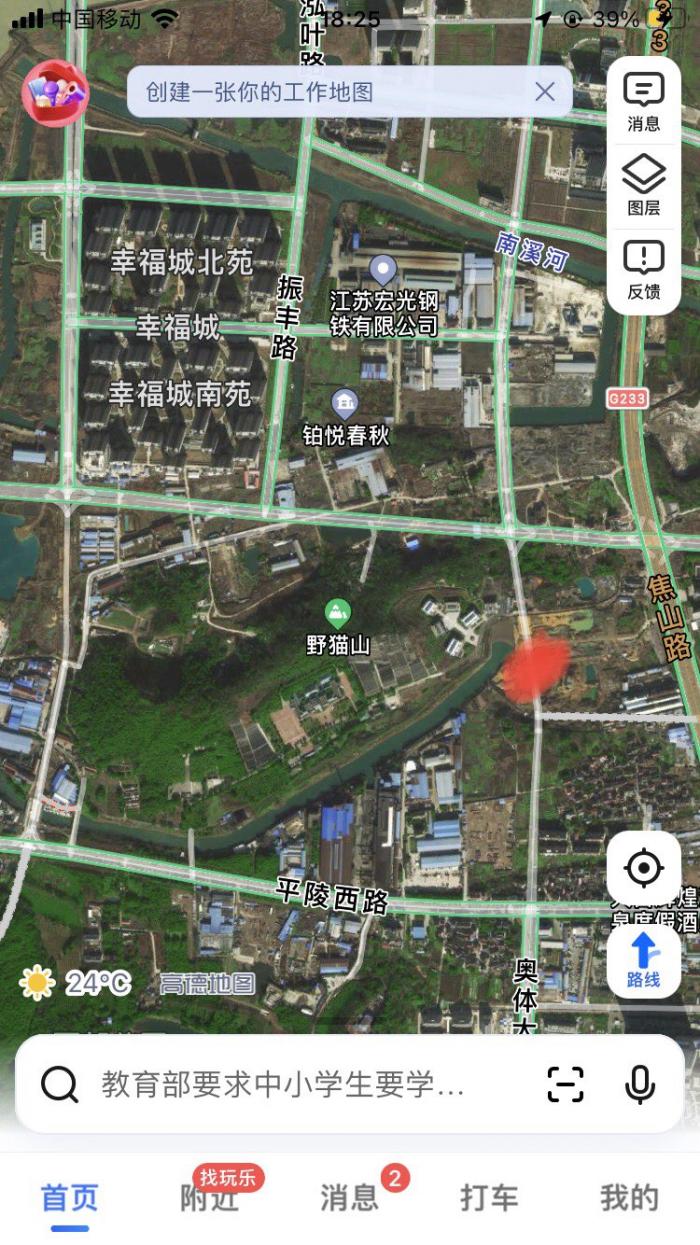The height and width of the screenshot is (1245, 700).
Task: Select the 野猫山 map marker
Action: click(338, 613)
